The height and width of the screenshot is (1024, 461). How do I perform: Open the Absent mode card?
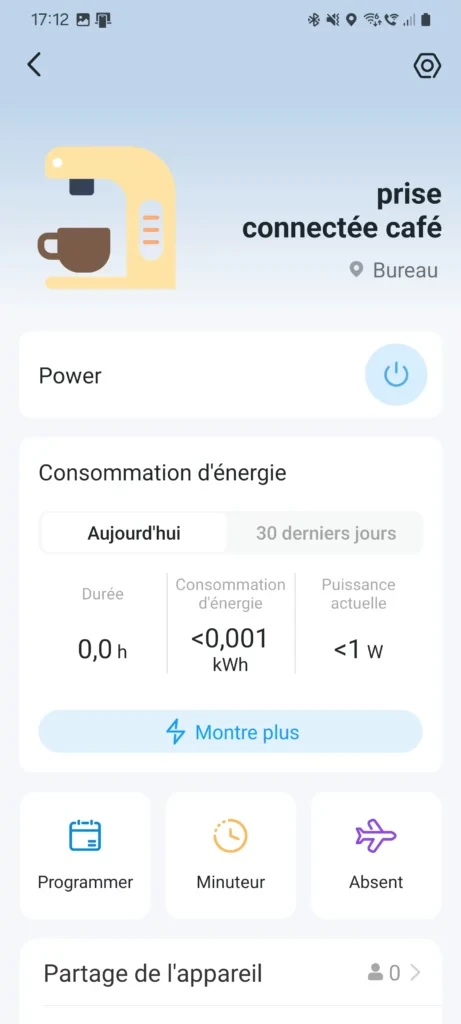(376, 856)
